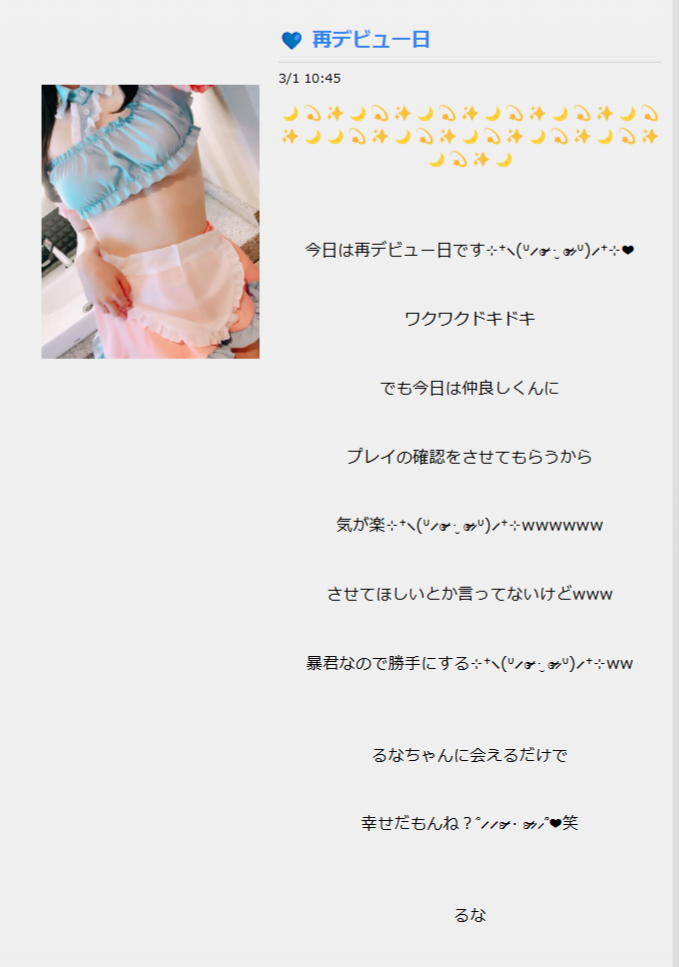The image size is (679, 967).
Task: Open the 再デビュー日 blog post title
Action: [x=370, y=40]
